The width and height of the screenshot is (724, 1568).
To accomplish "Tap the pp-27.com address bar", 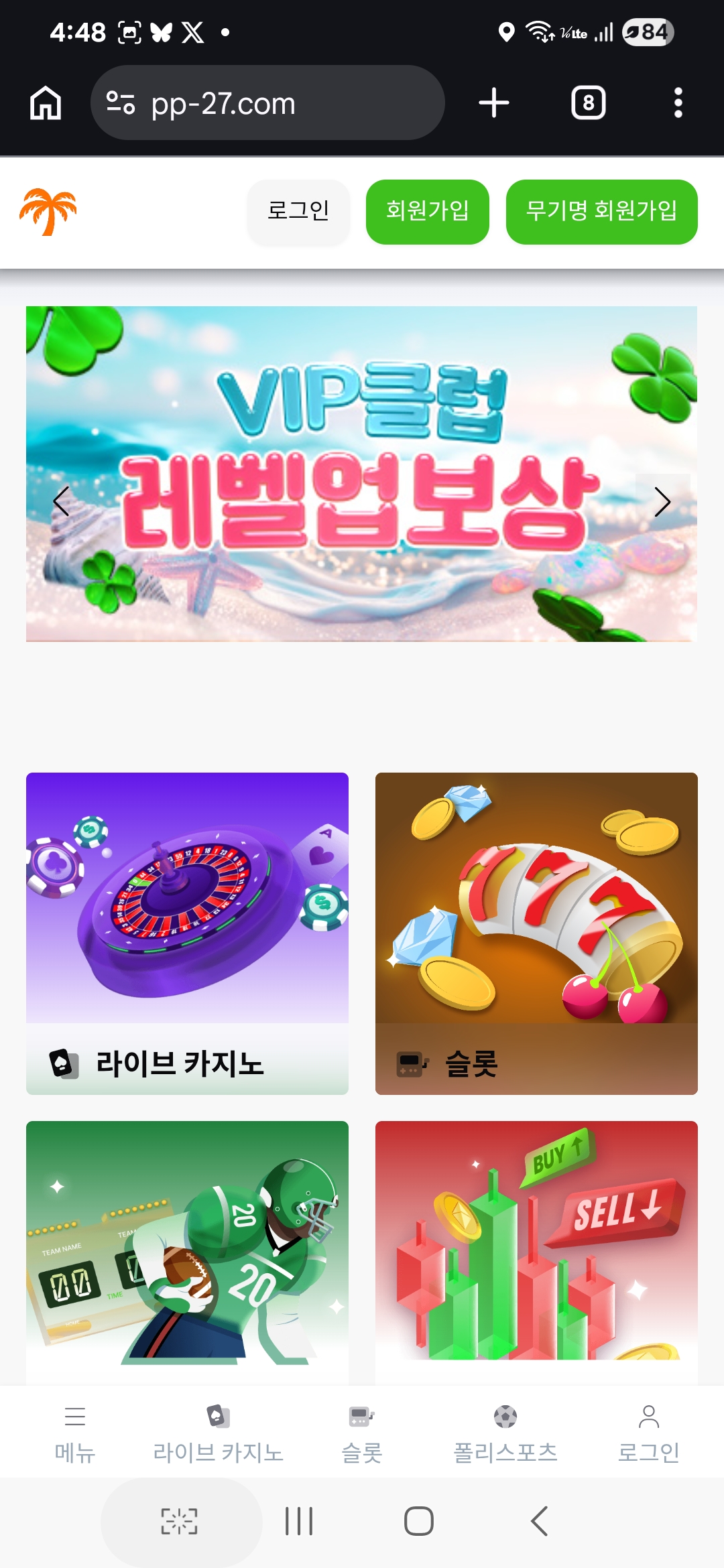I will pyautogui.click(x=267, y=103).
